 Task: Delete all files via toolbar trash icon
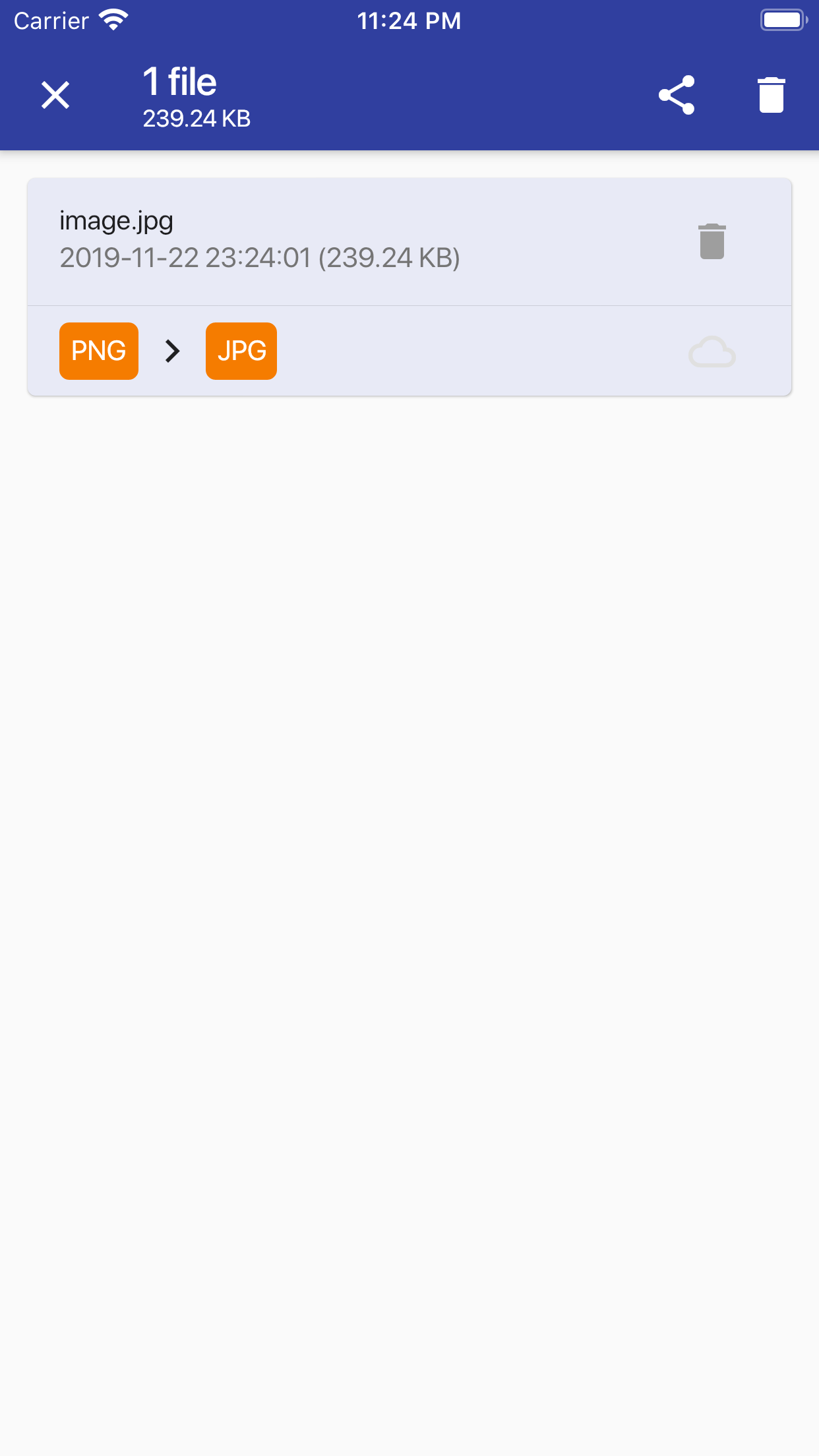click(772, 94)
